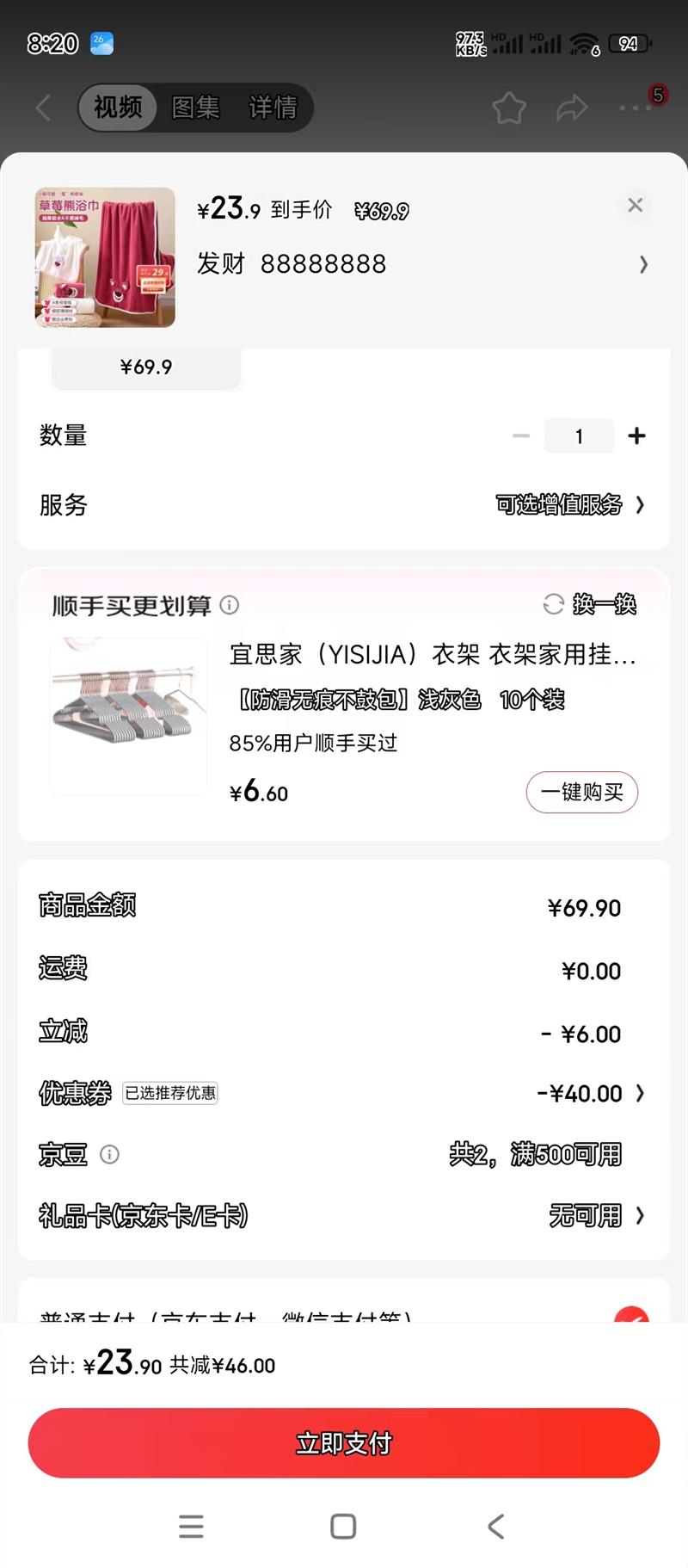Go back with system navigation arrow
Viewport: 688px width, 1568px height.
pyautogui.click(x=495, y=1526)
